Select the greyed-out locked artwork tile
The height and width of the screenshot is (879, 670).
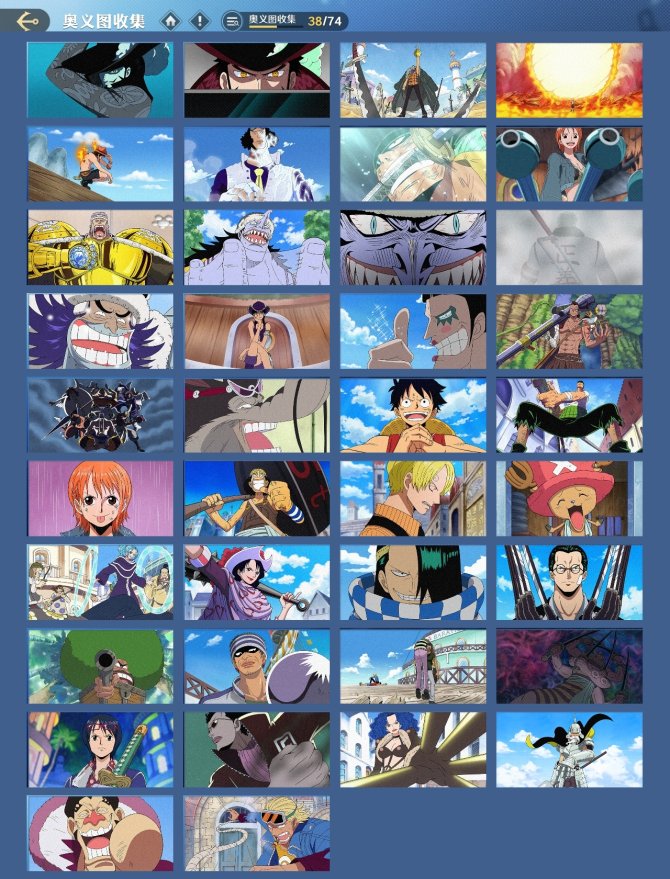pyautogui.click(x=569, y=247)
